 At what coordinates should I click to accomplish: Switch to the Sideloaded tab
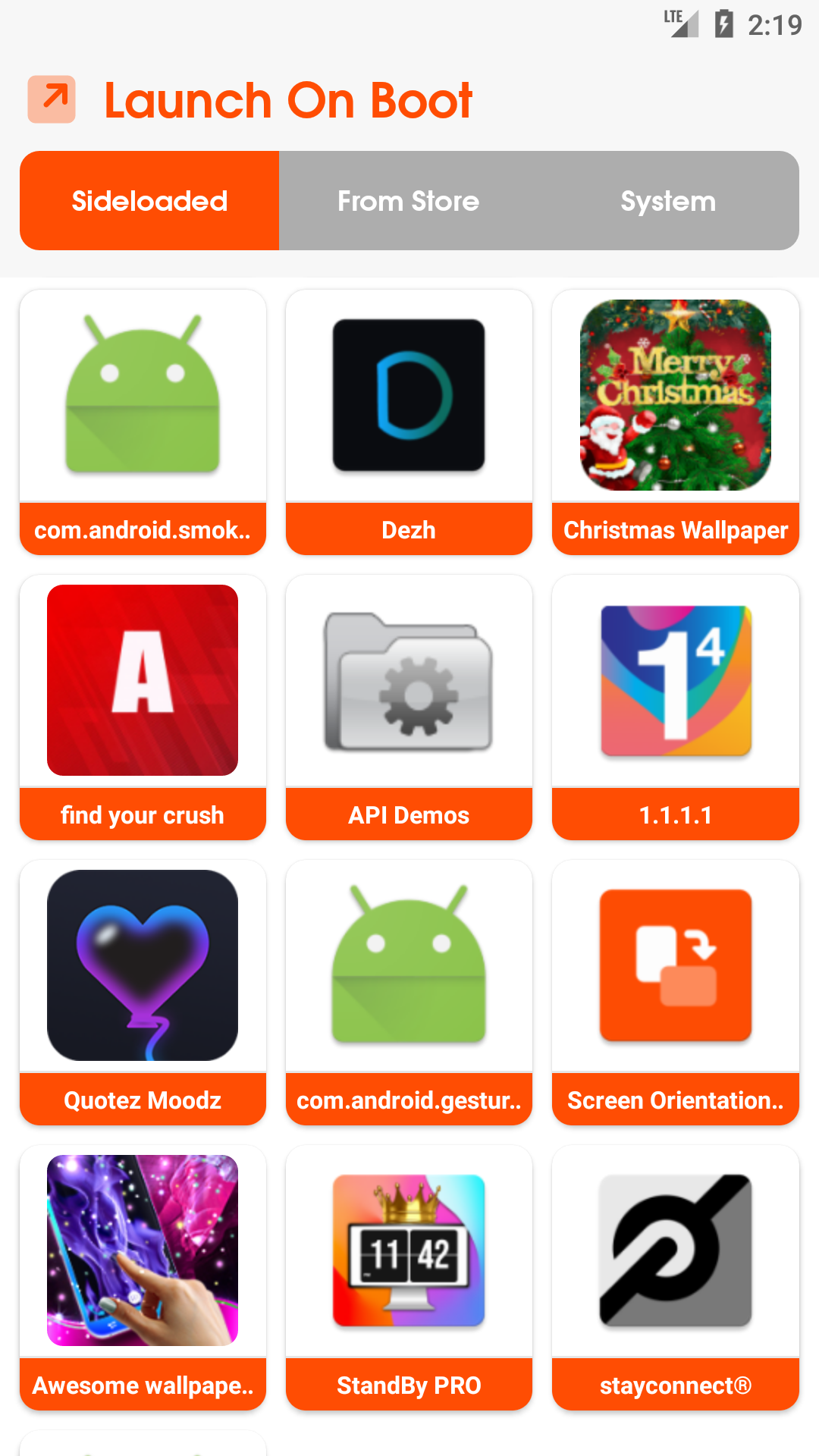[149, 201]
